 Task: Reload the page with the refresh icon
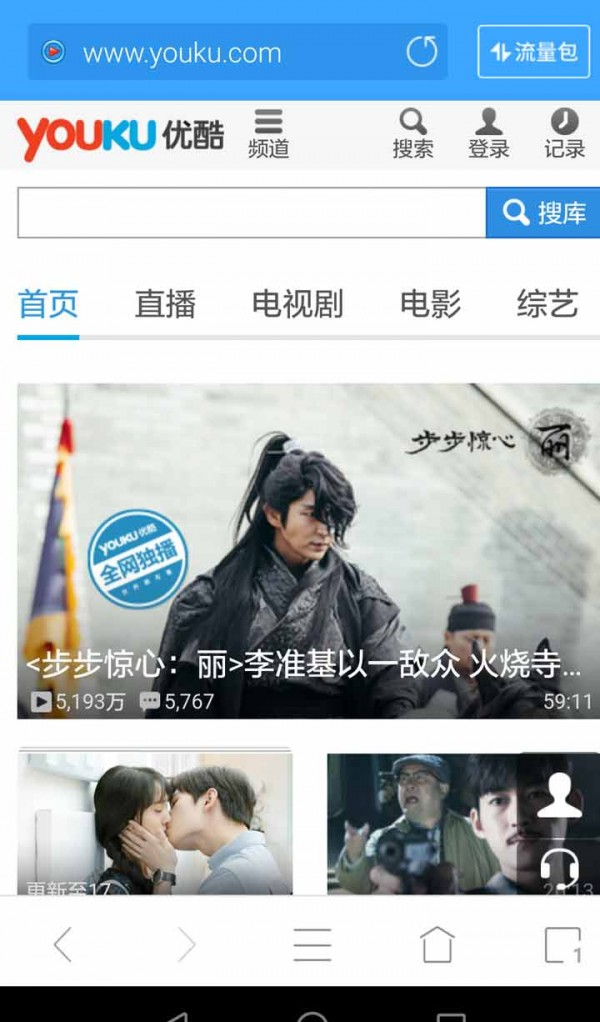coord(421,52)
